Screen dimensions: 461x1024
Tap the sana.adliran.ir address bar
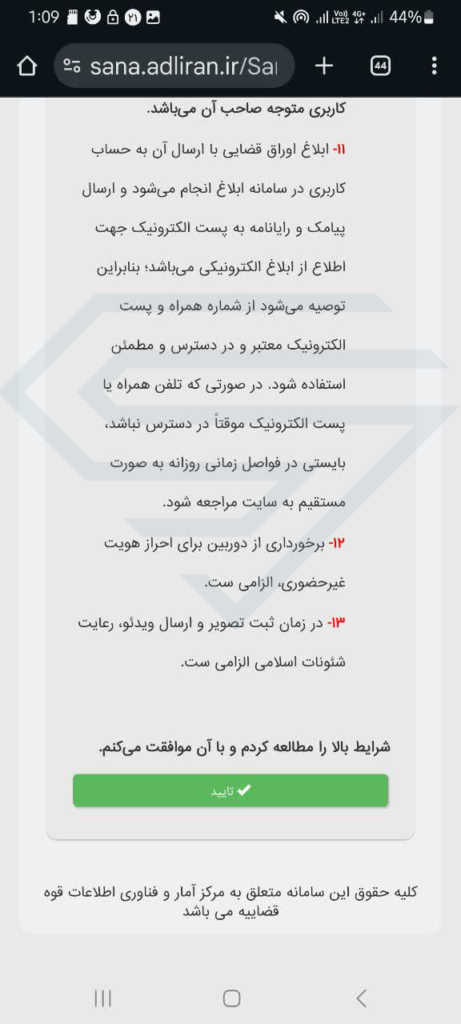(174, 66)
